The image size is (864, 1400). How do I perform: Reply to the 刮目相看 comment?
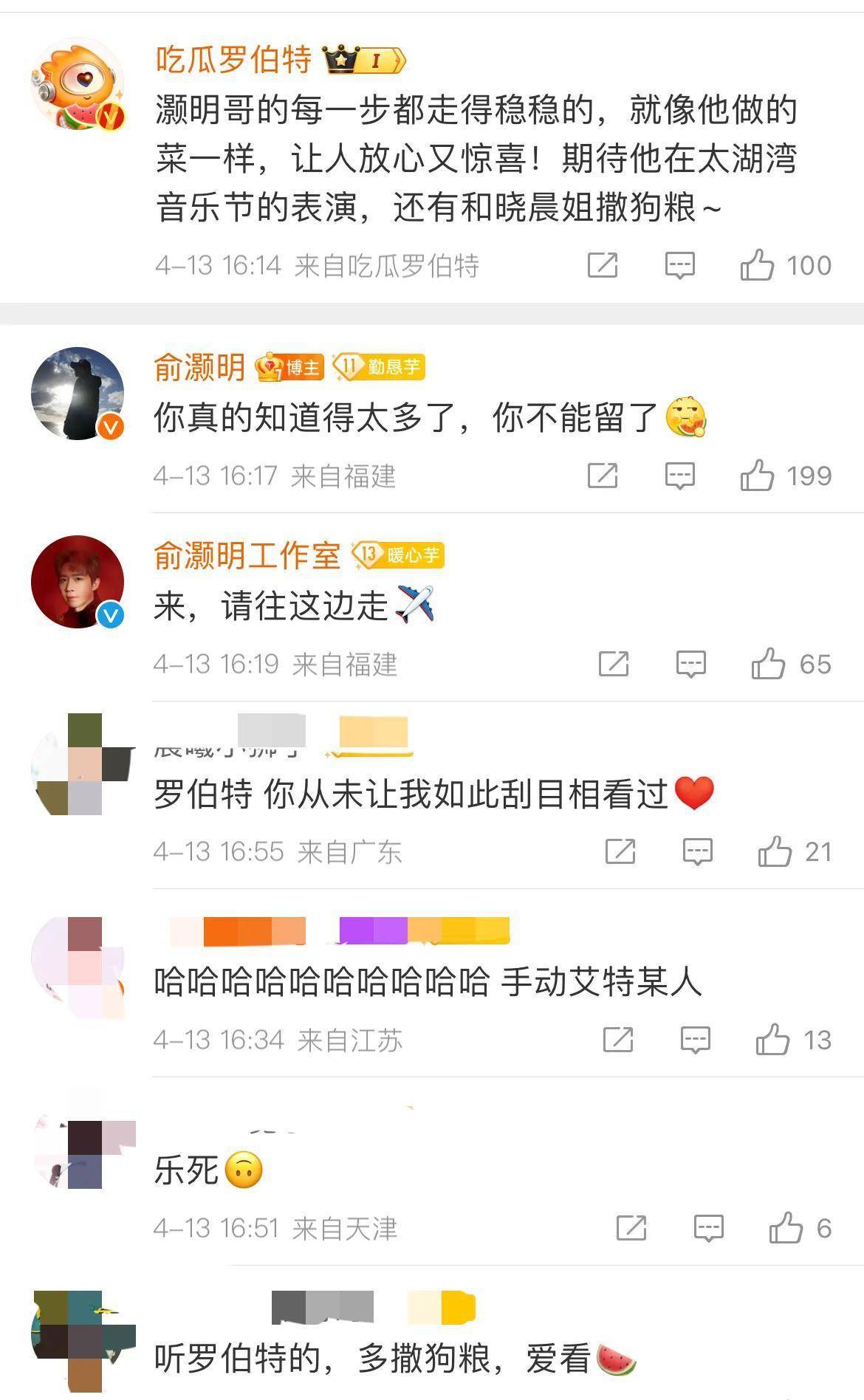[697, 851]
